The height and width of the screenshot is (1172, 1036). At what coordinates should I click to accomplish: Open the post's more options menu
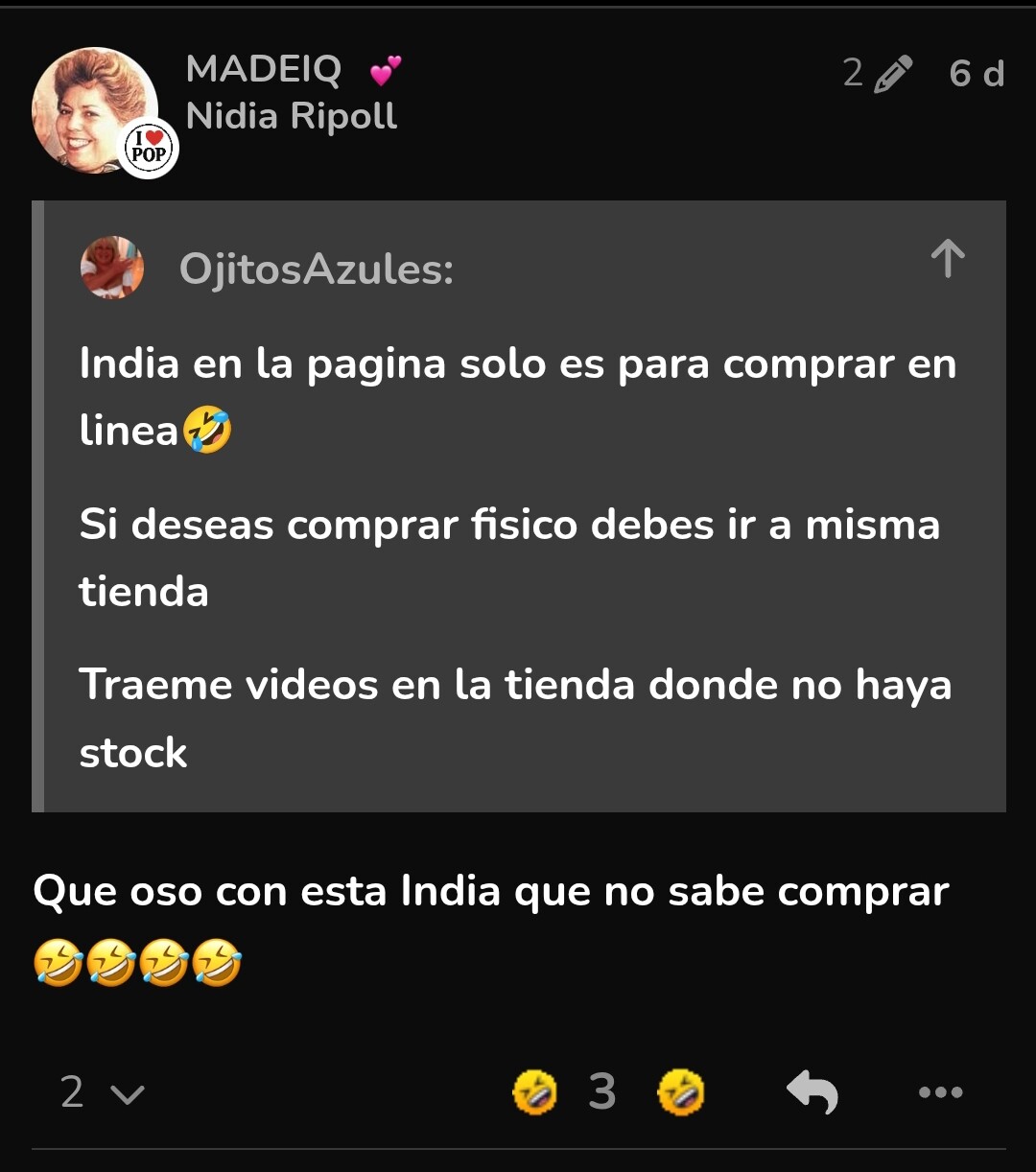point(940,1092)
